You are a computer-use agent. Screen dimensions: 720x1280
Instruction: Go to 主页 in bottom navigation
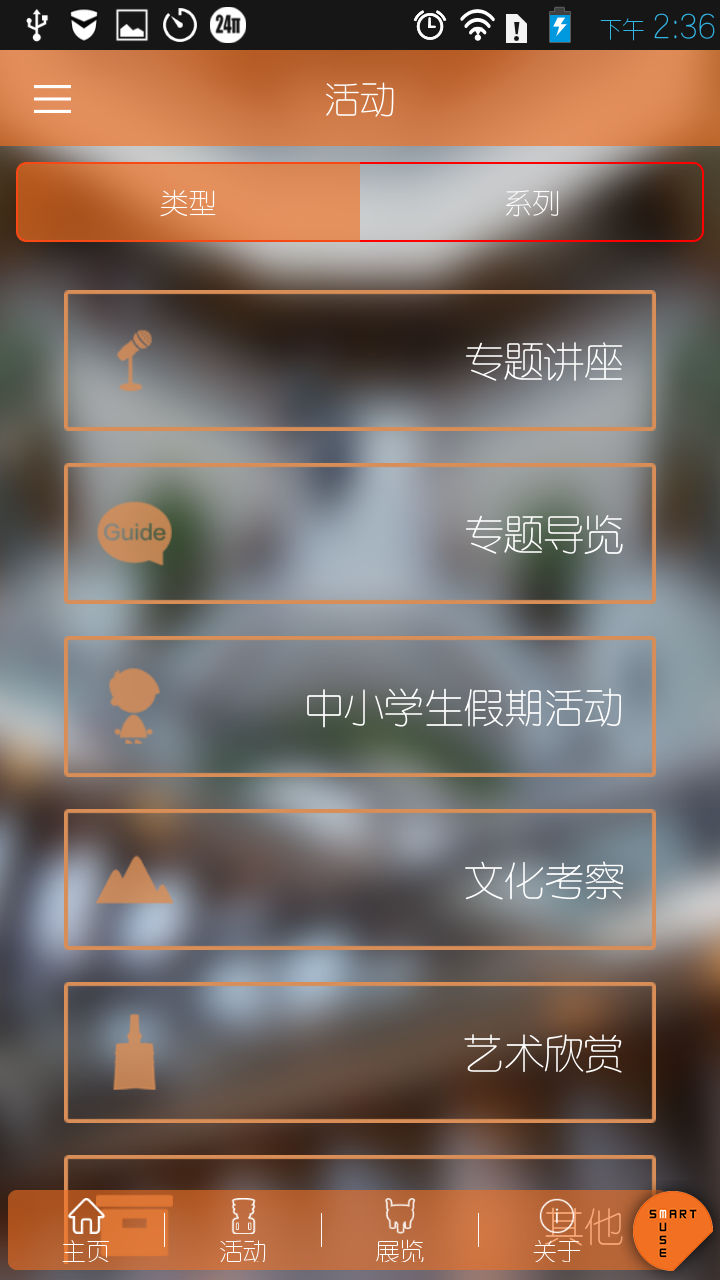click(x=86, y=1231)
